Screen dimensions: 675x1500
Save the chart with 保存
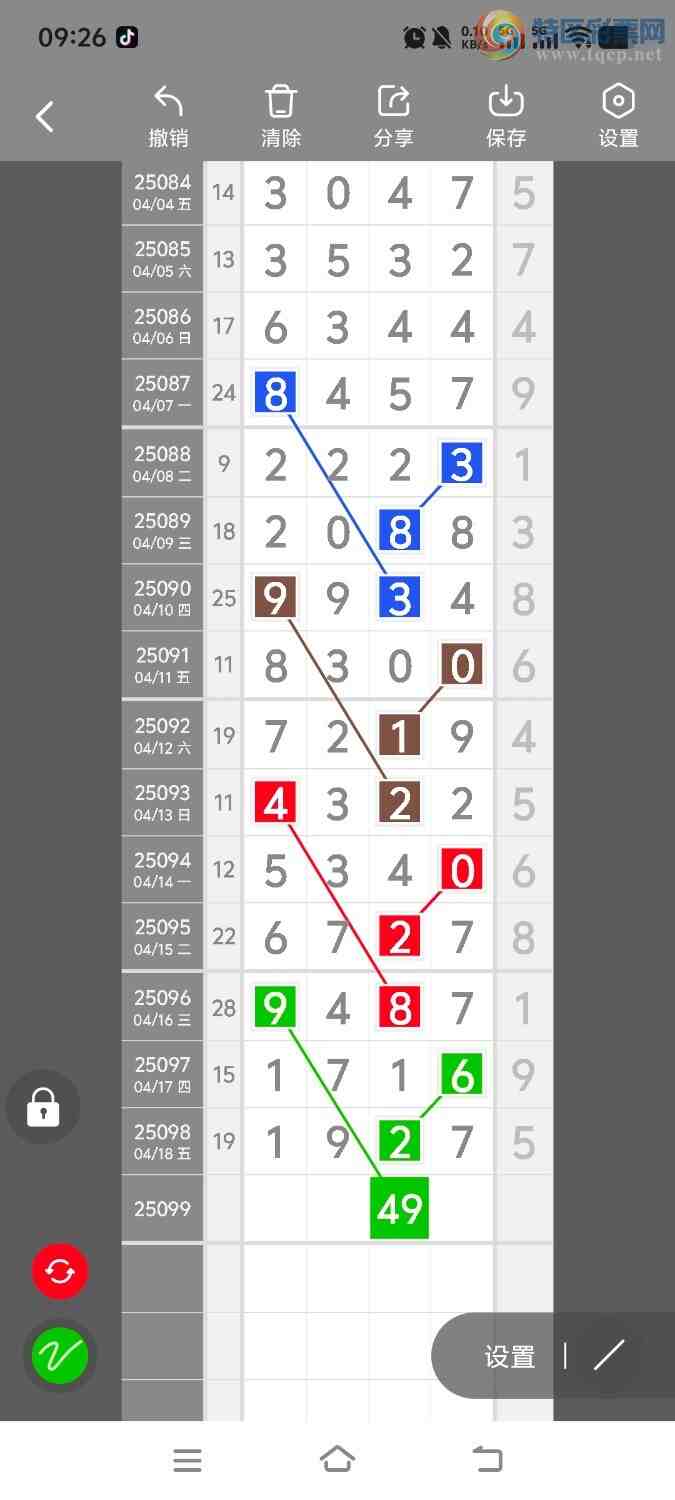506,117
